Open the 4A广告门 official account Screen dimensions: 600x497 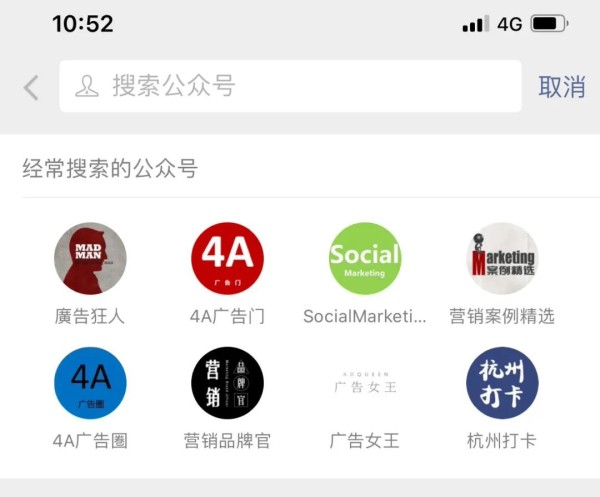227,259
